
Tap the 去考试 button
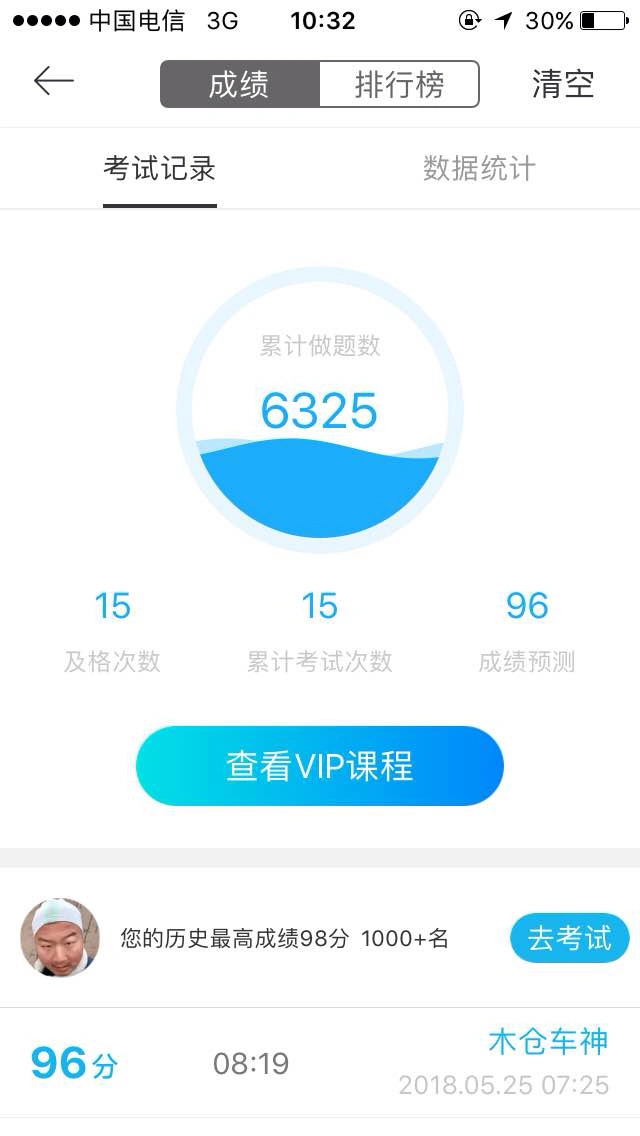coord(569,938)
